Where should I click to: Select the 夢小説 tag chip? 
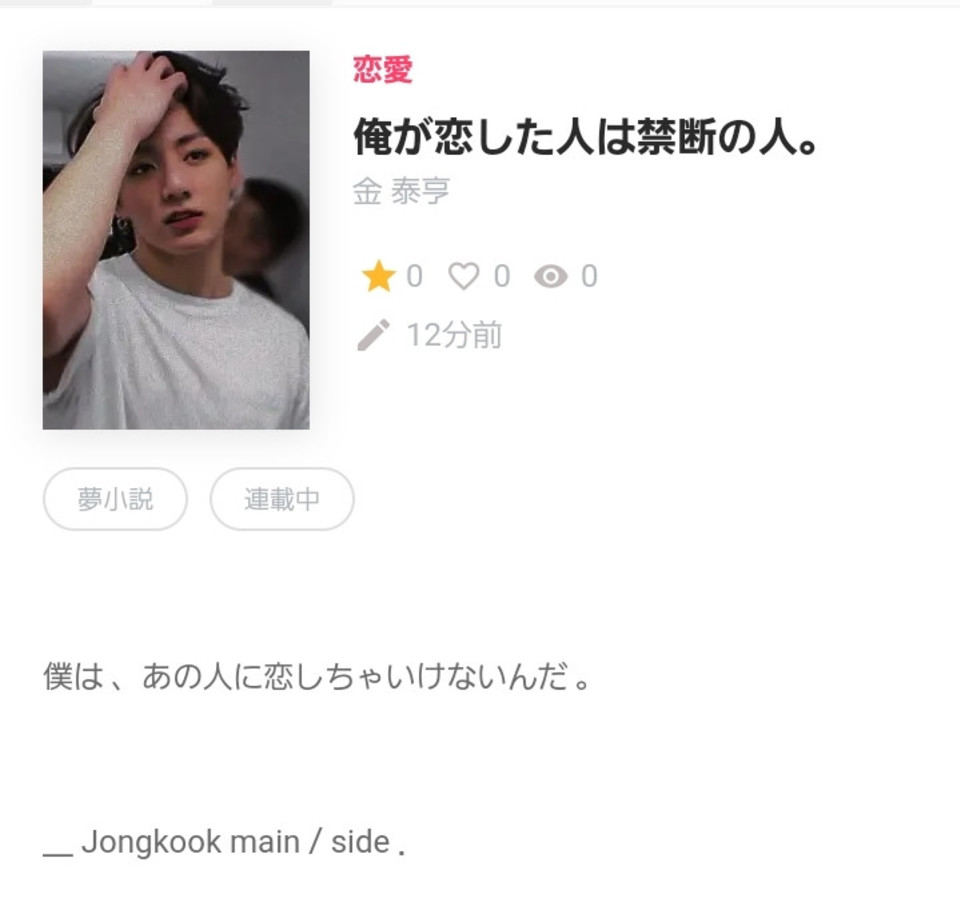[x=115, y=499]
